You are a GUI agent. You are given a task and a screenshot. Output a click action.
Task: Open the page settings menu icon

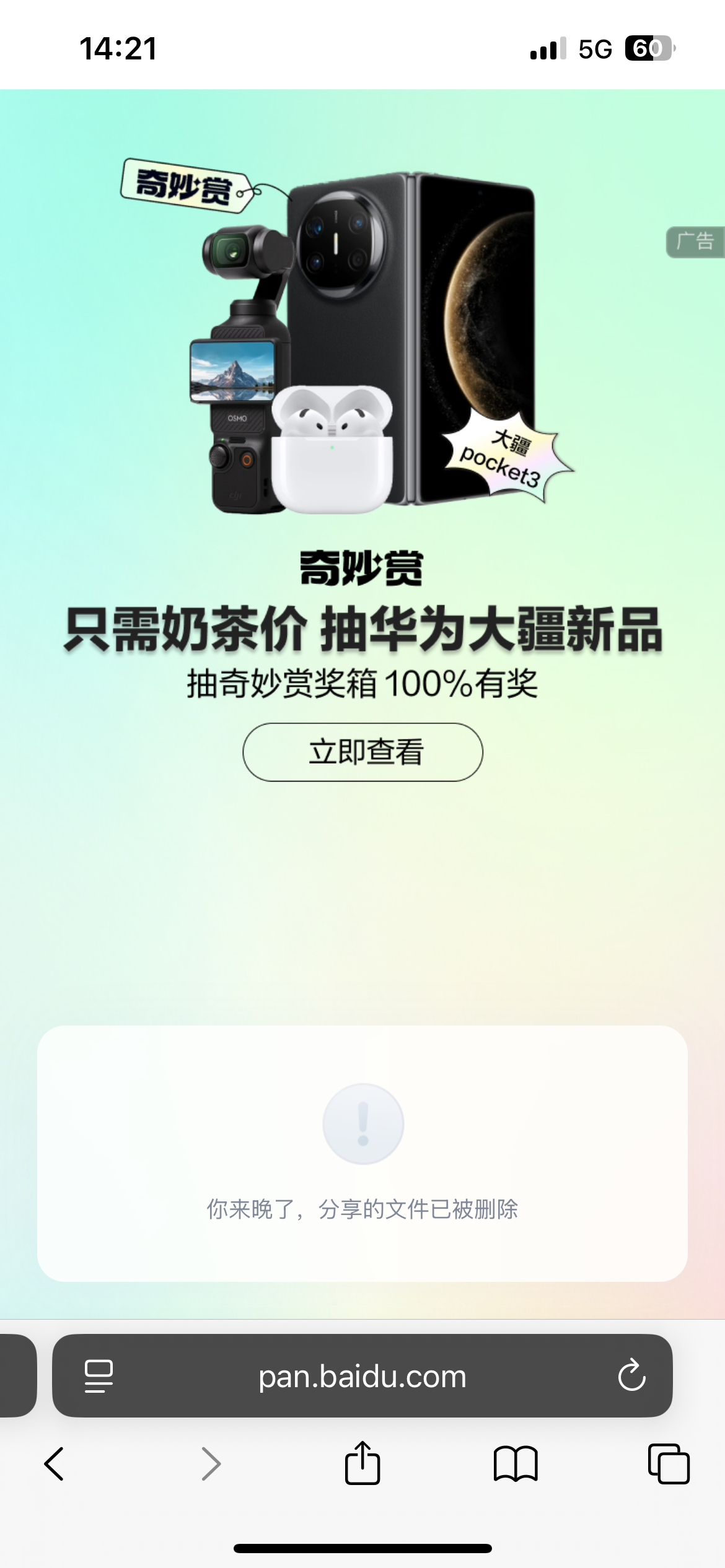tap(99, 1376)
